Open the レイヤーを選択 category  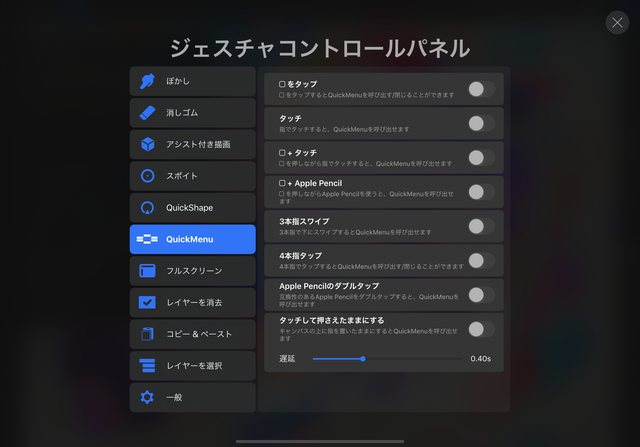pos(192,365)
